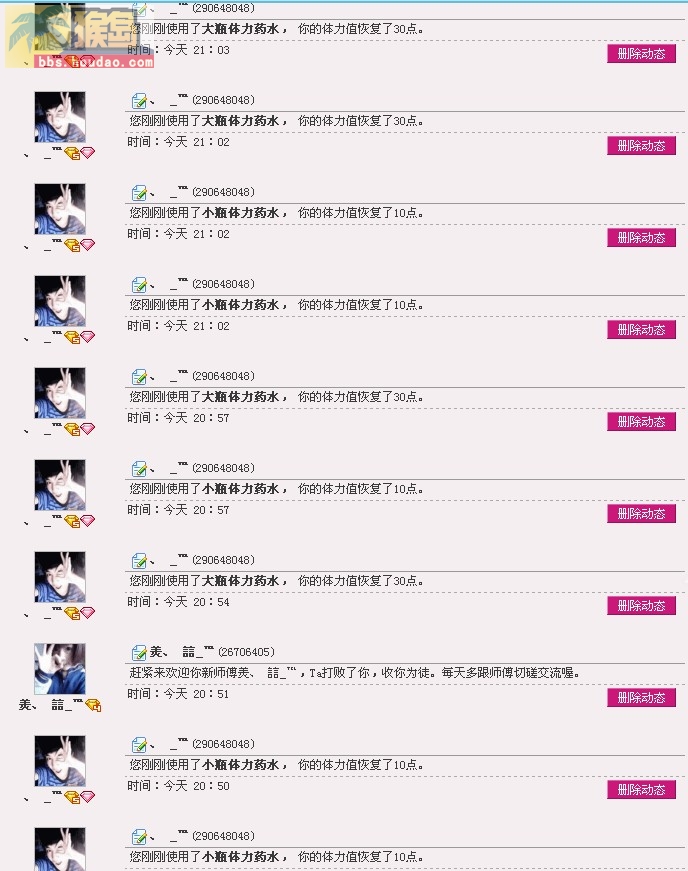This screenshot has height=871, width=688.
Task: Delete the 21:03 large potion activity
Action: [x=641, y=54]
